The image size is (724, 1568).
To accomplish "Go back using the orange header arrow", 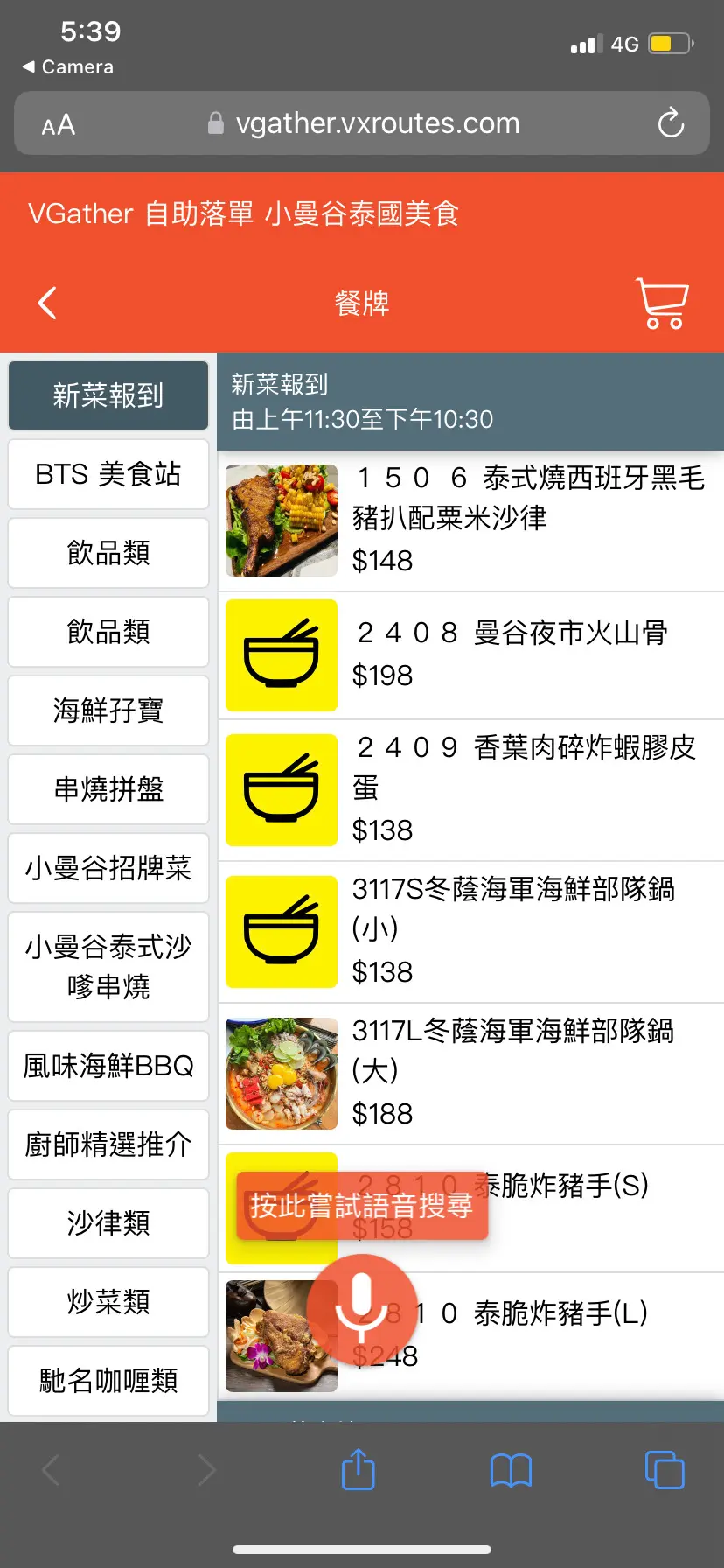I will tap(48, 304).
